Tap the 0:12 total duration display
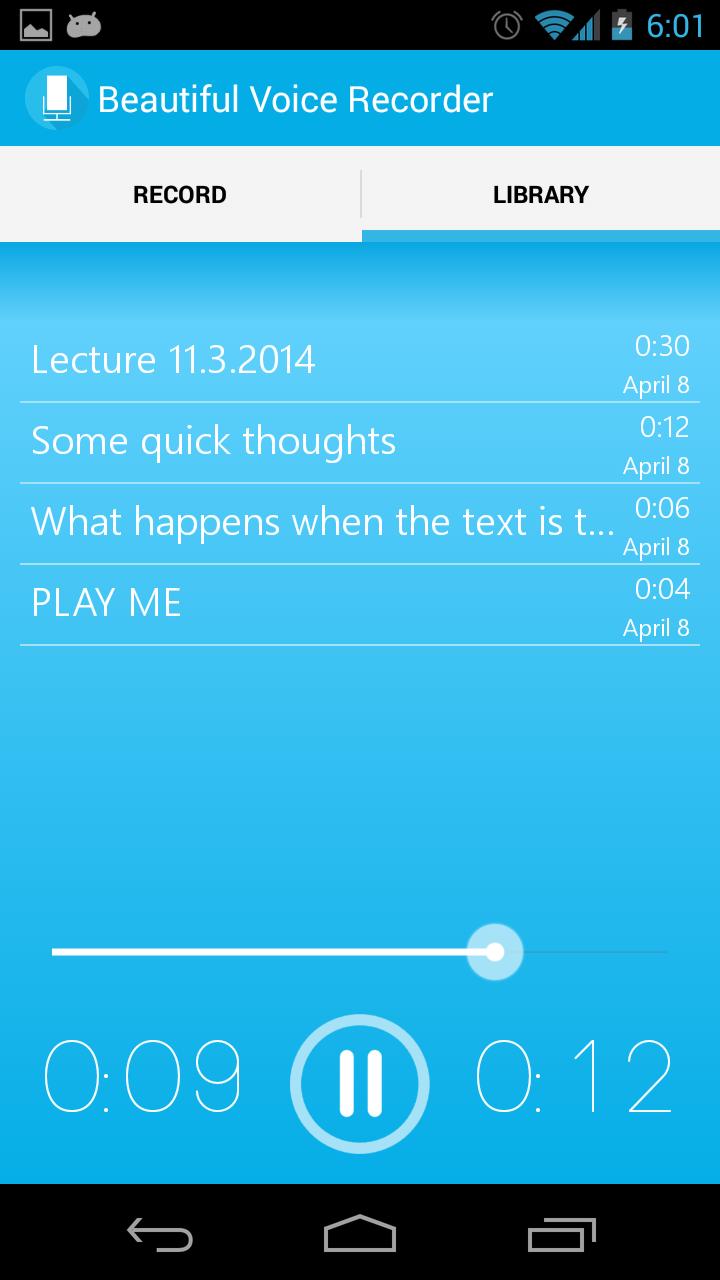Viewport: 720px width, 1280px height. 577,1080
